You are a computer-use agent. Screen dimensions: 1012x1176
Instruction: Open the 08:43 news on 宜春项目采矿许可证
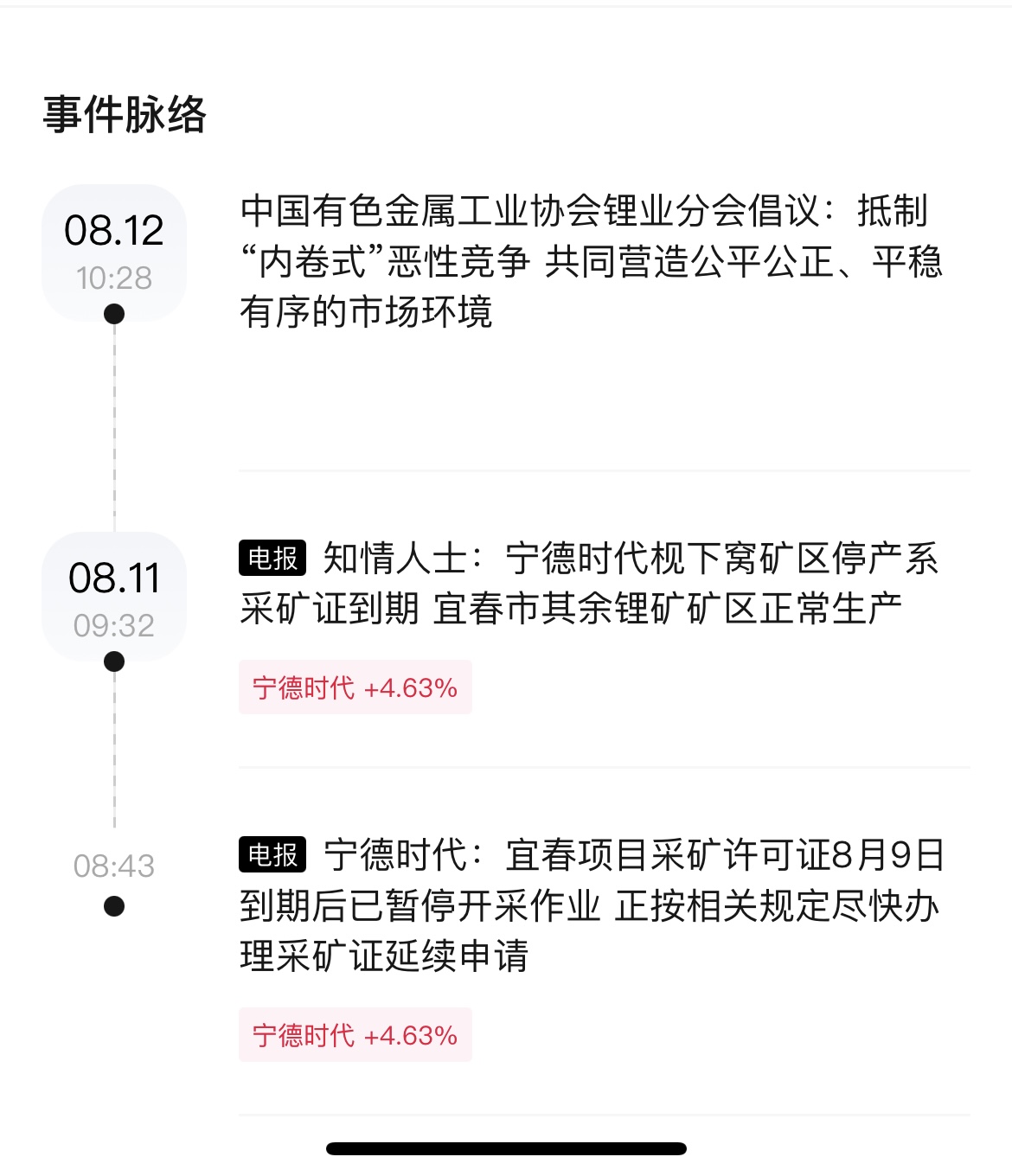click(592, 905)
